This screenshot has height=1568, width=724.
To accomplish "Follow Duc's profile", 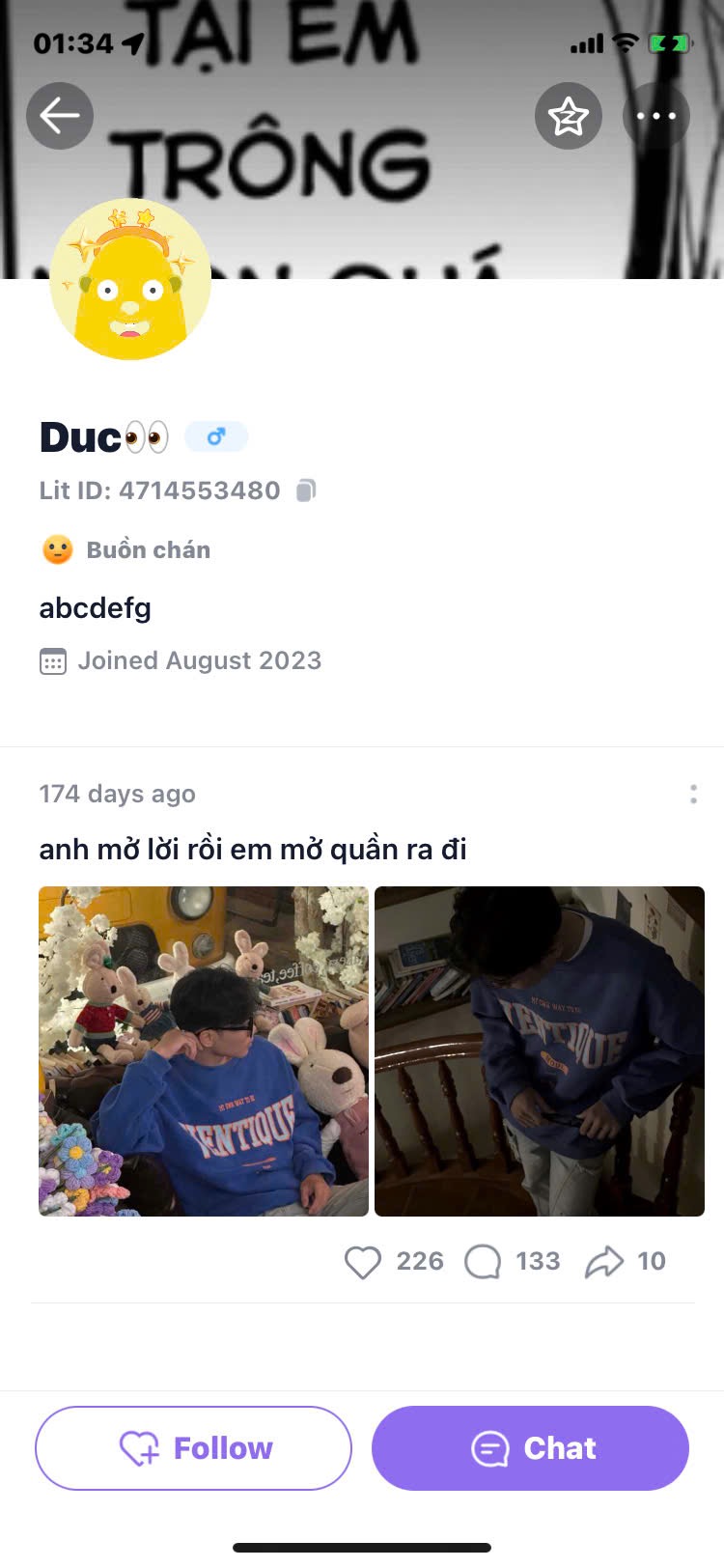I will click(193, 1448).
